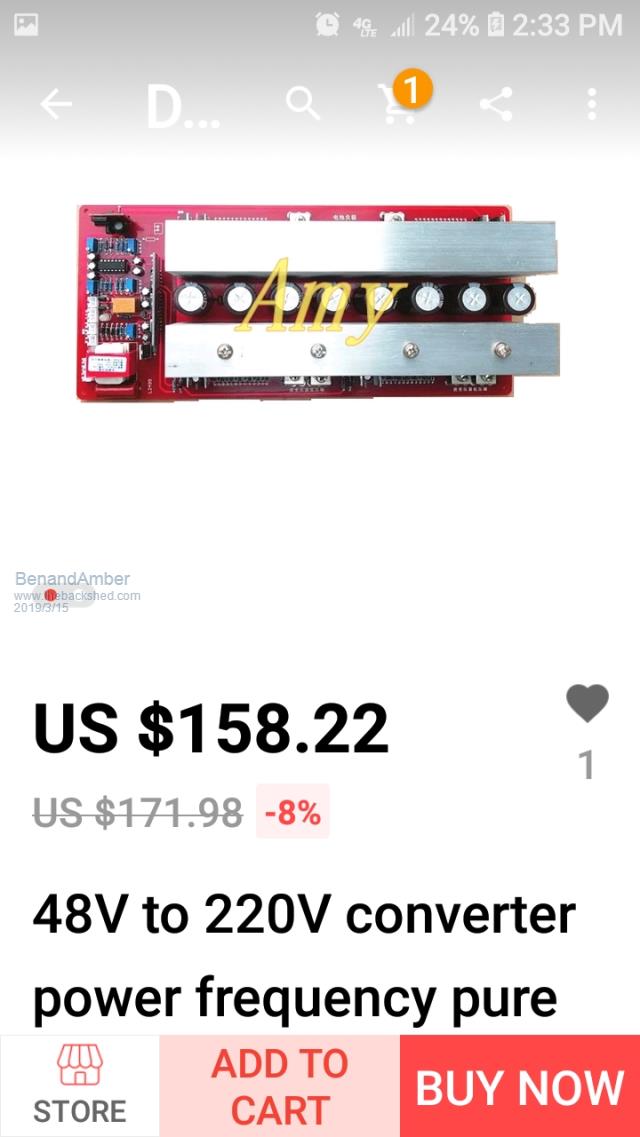640x1137 pixels.
Task: Tap Add to Cart
Action: tap(279, 1086)
